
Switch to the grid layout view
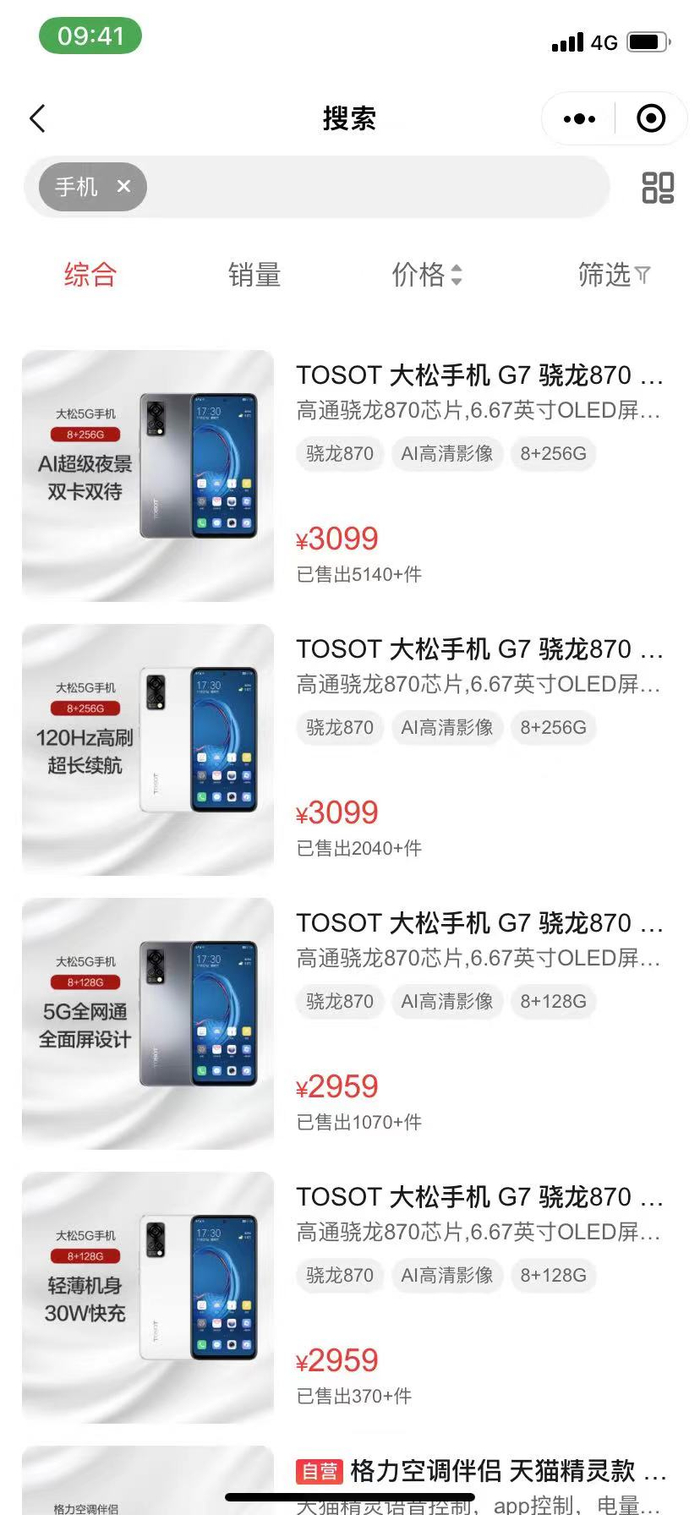(657, 187)
